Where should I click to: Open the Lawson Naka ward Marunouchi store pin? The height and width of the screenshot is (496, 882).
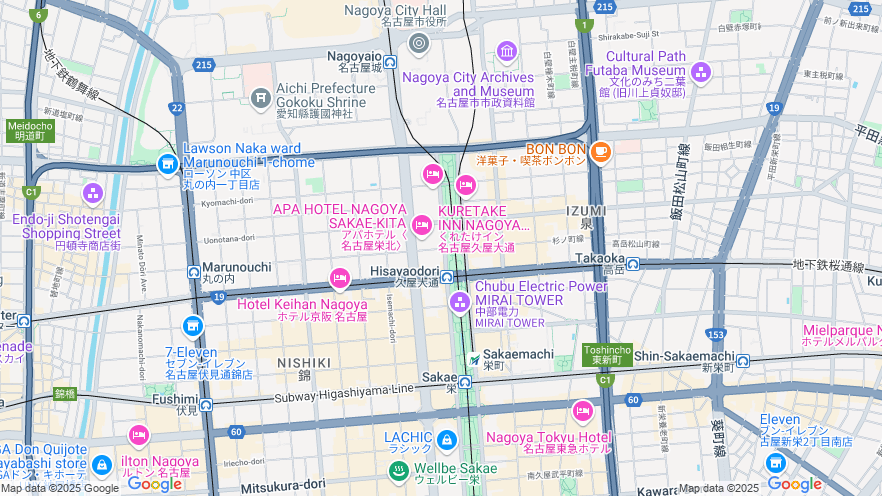tap(166, 165)
